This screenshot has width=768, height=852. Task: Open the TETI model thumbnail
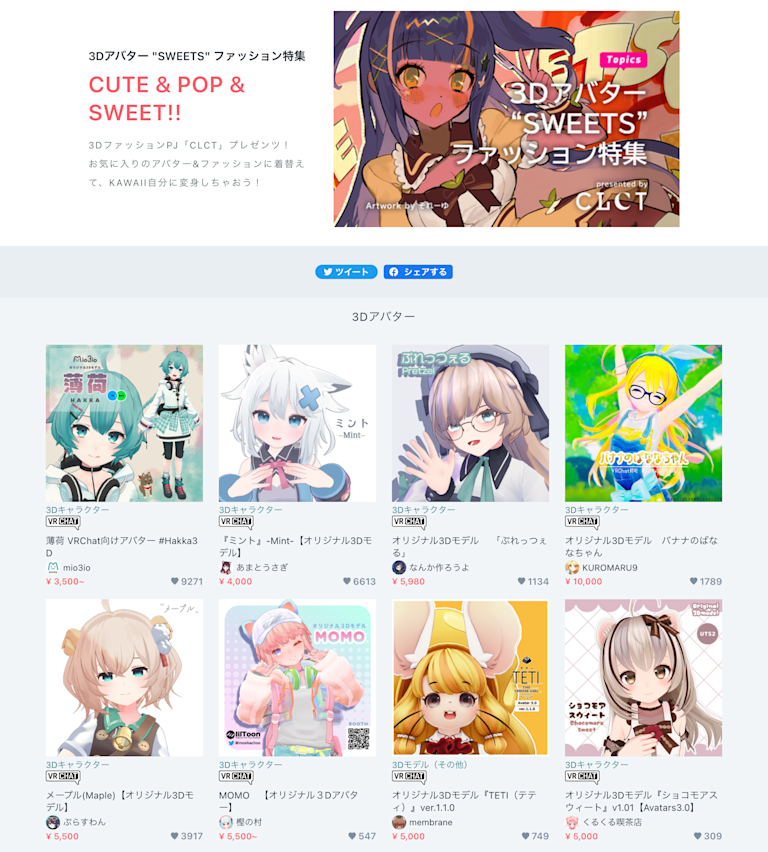click(x=470, y=677)
